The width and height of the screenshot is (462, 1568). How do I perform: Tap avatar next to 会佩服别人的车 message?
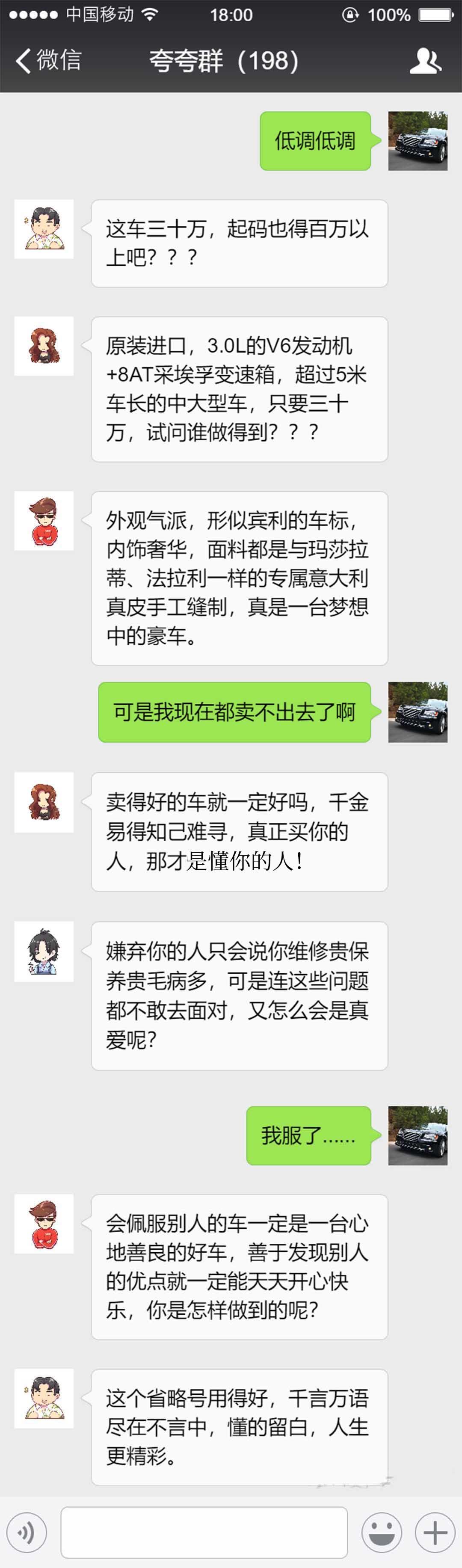click(x=44, y=1224)
